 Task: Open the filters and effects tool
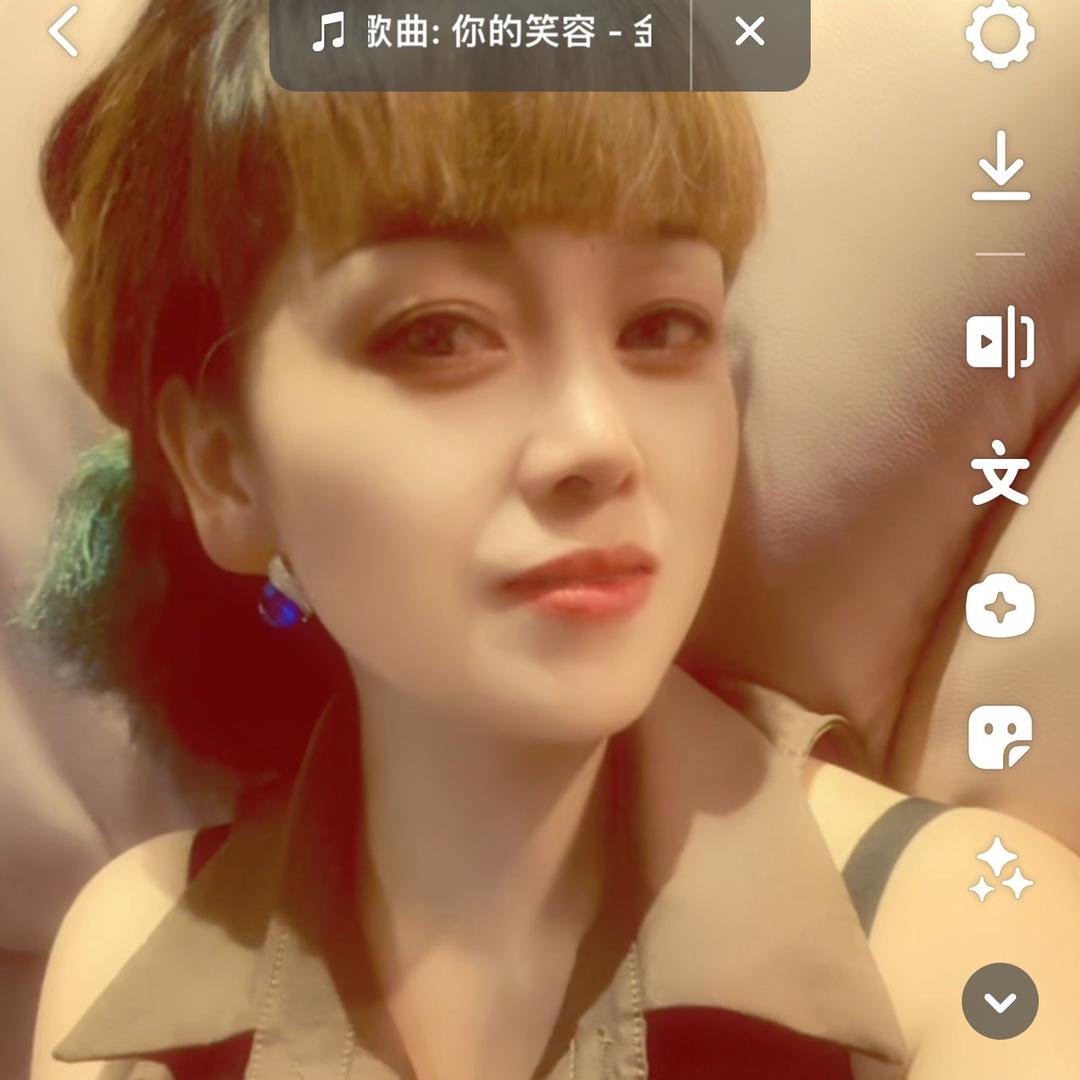[1000, 606]
